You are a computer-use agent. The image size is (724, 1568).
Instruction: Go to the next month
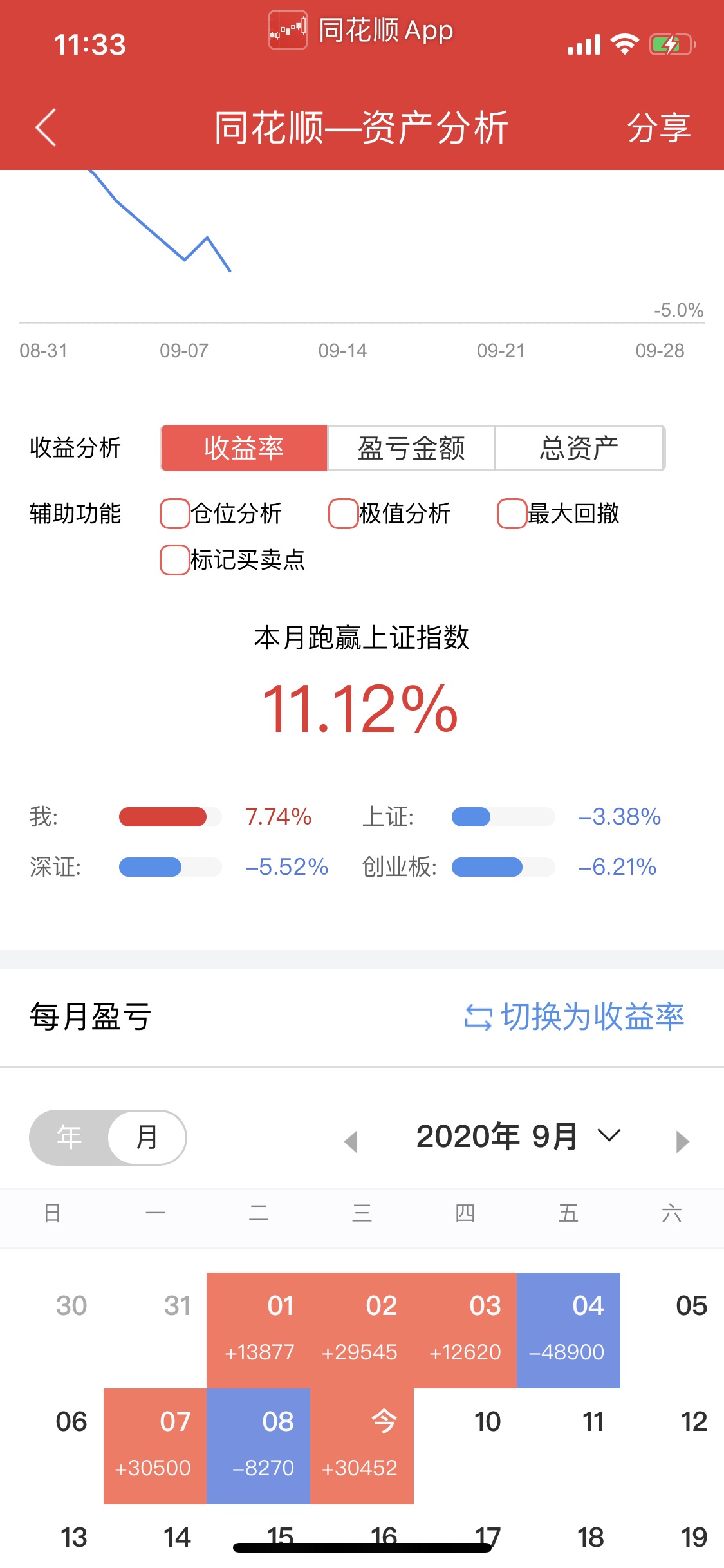tap(683, 1141)
